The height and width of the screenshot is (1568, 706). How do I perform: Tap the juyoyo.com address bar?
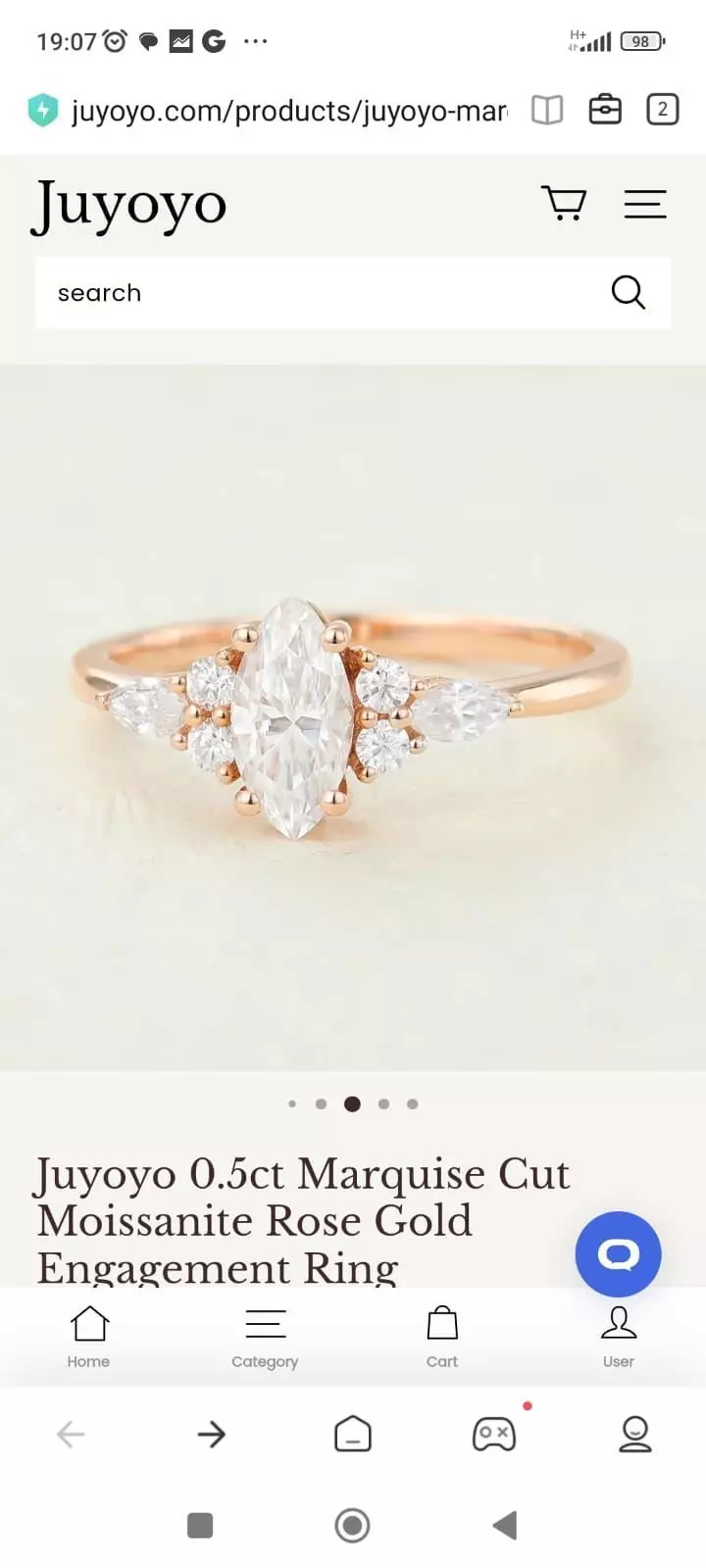click(288, 111)
